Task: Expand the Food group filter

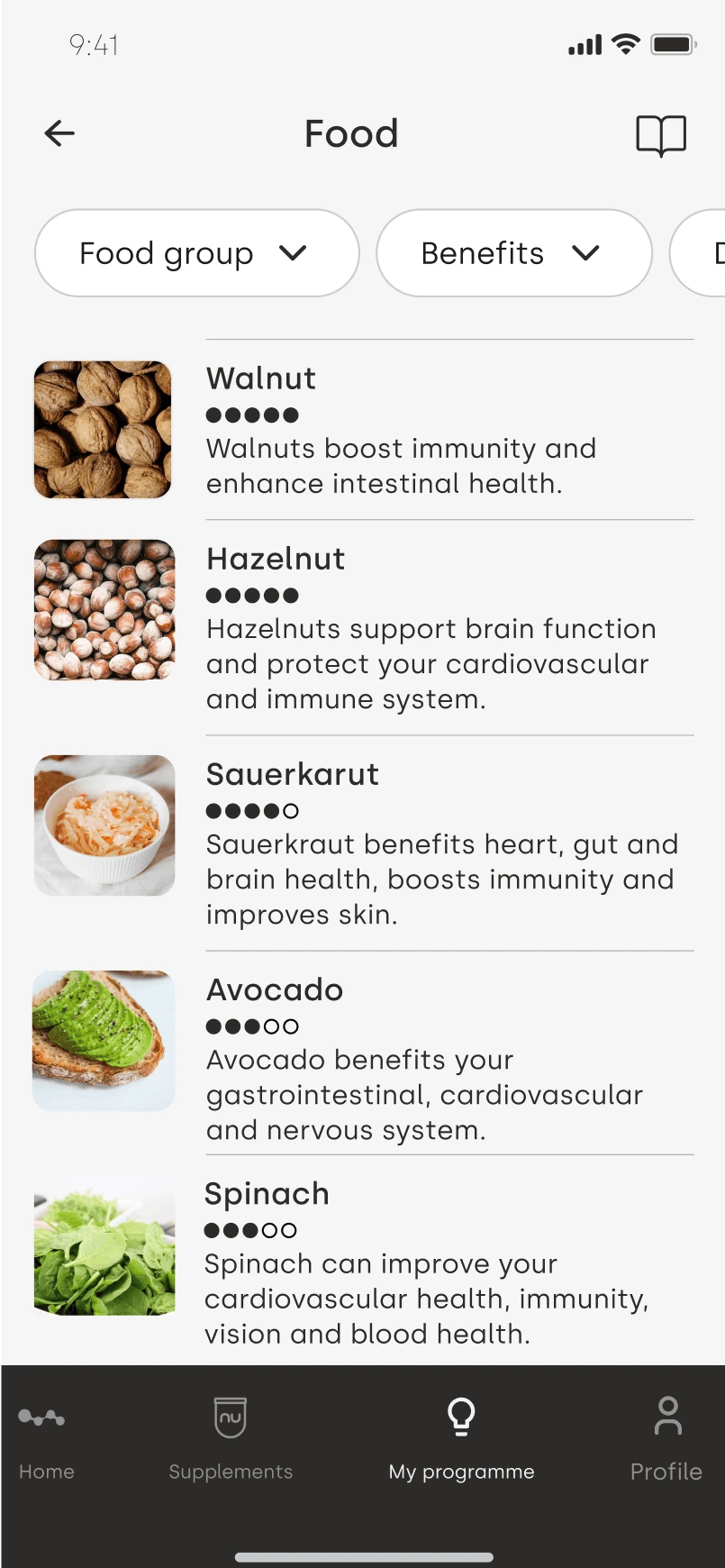Action: click(x=197, y=253)
